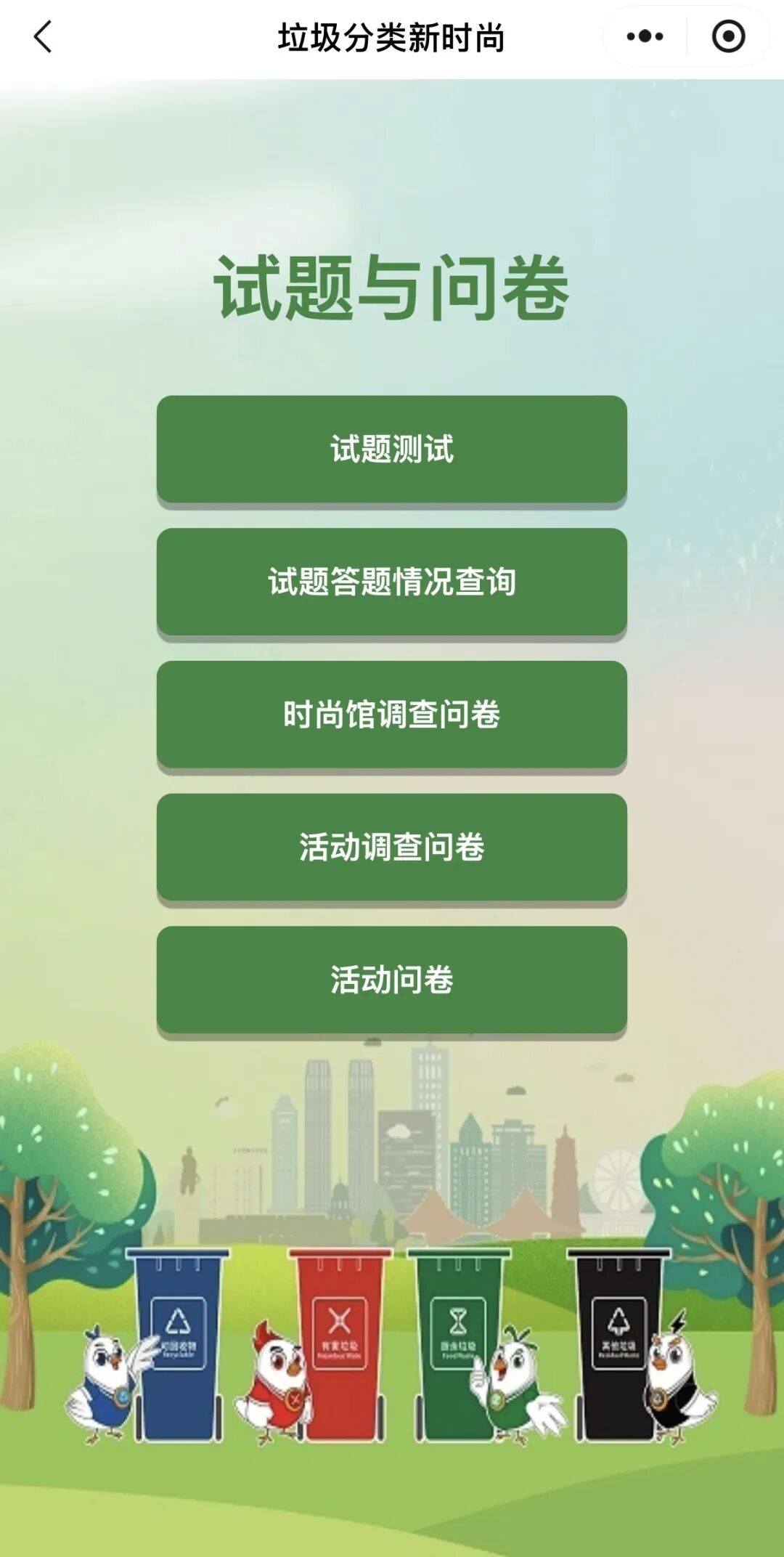The height and width of the screenshot is (1557, 784).
Task: Open the mini program more options menu
Action: click(x=645, y=36)
